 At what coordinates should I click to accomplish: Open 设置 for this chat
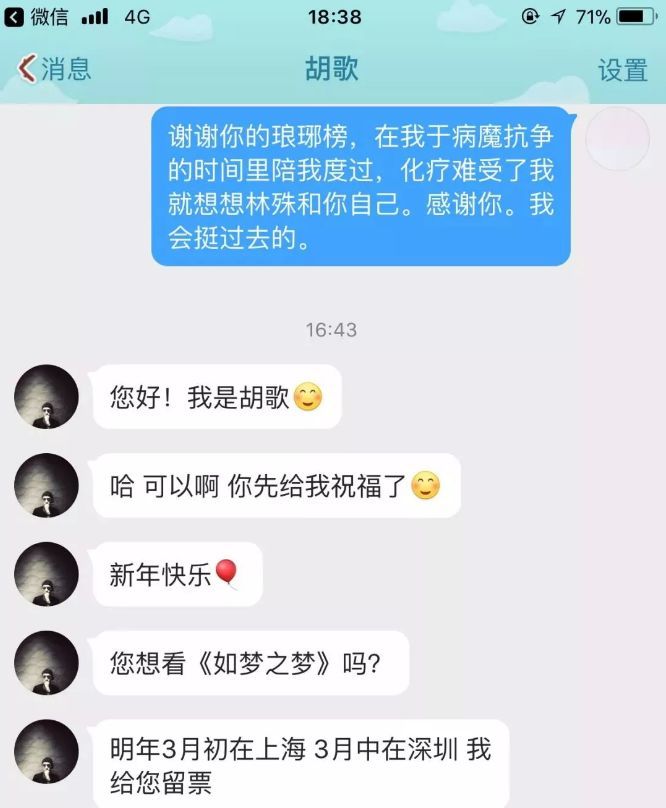point(622,70)
